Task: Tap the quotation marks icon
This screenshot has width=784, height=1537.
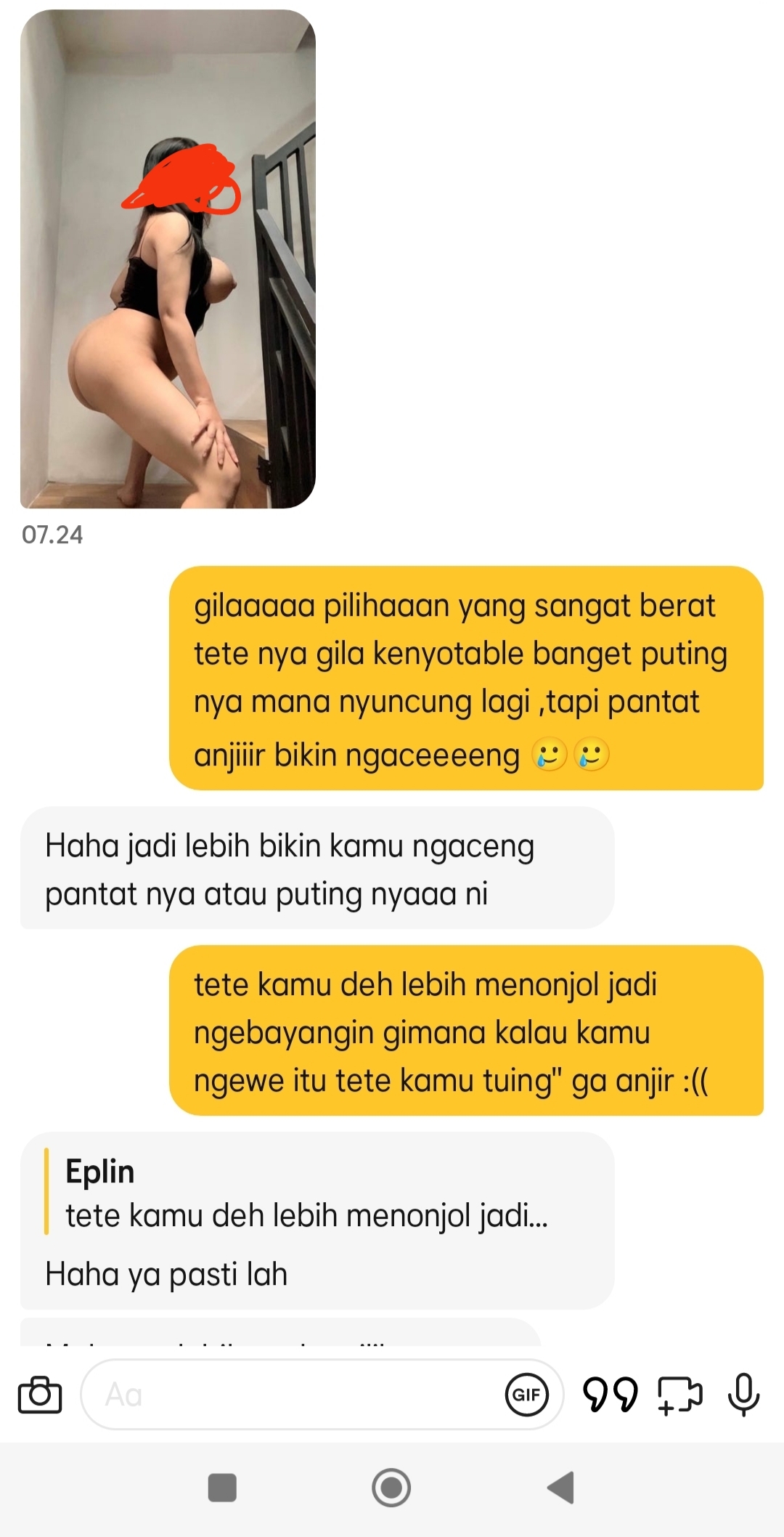Action: tap(610, 1395)
